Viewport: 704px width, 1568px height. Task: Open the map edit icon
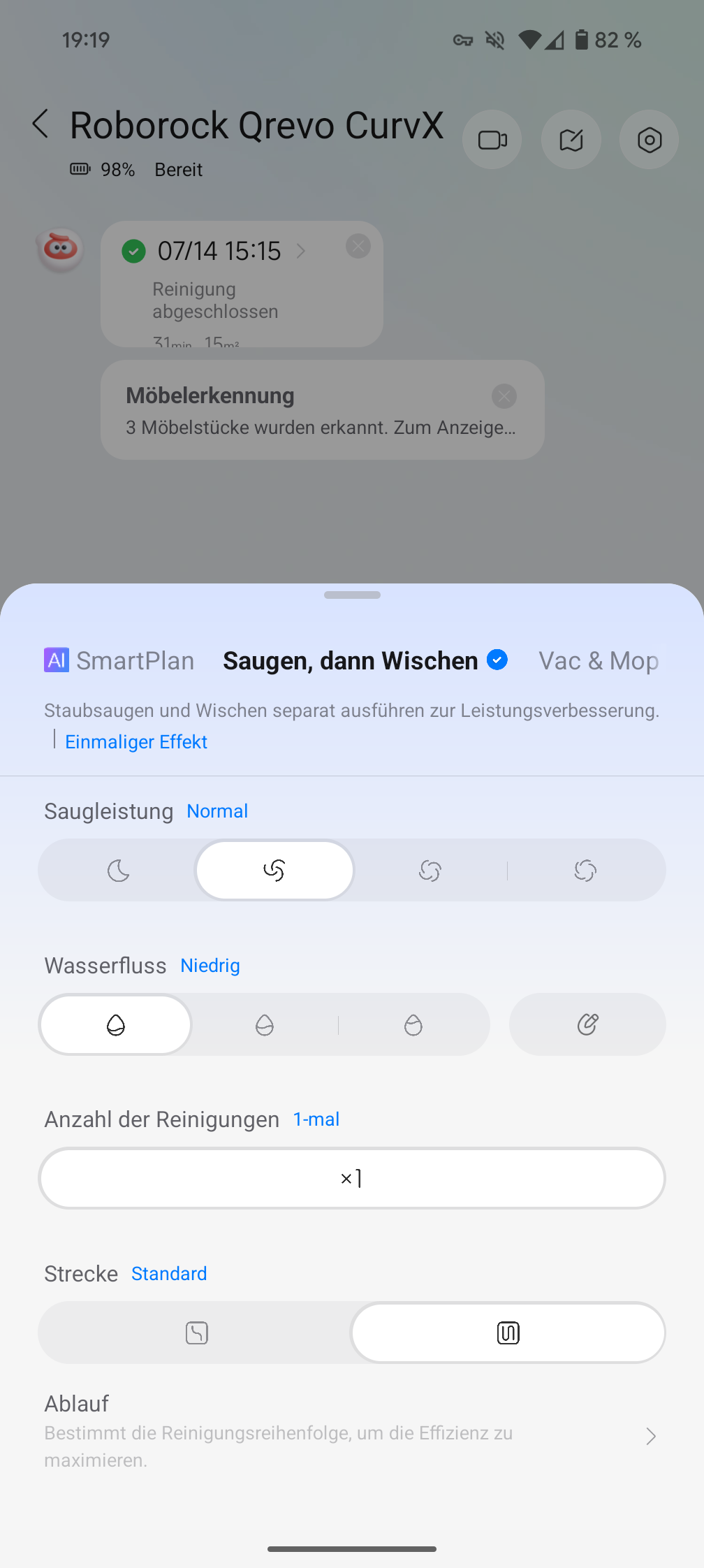click(571, 140)
